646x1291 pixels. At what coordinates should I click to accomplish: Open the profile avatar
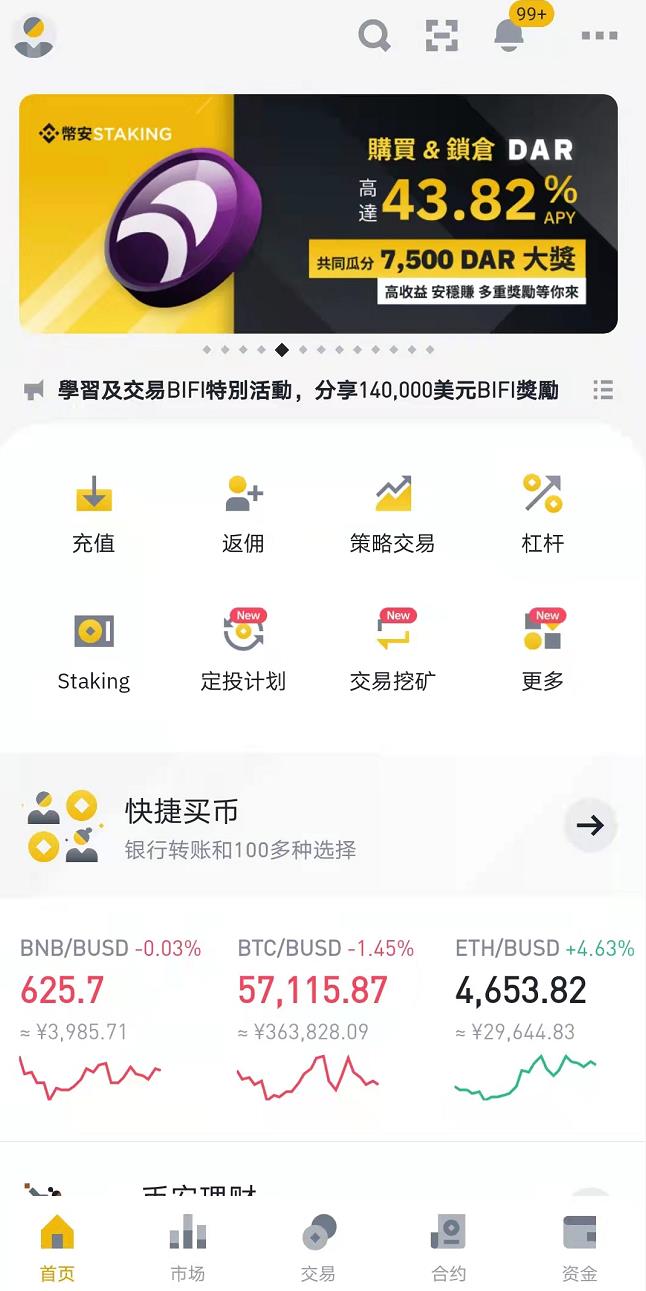(x=34, y=36)
